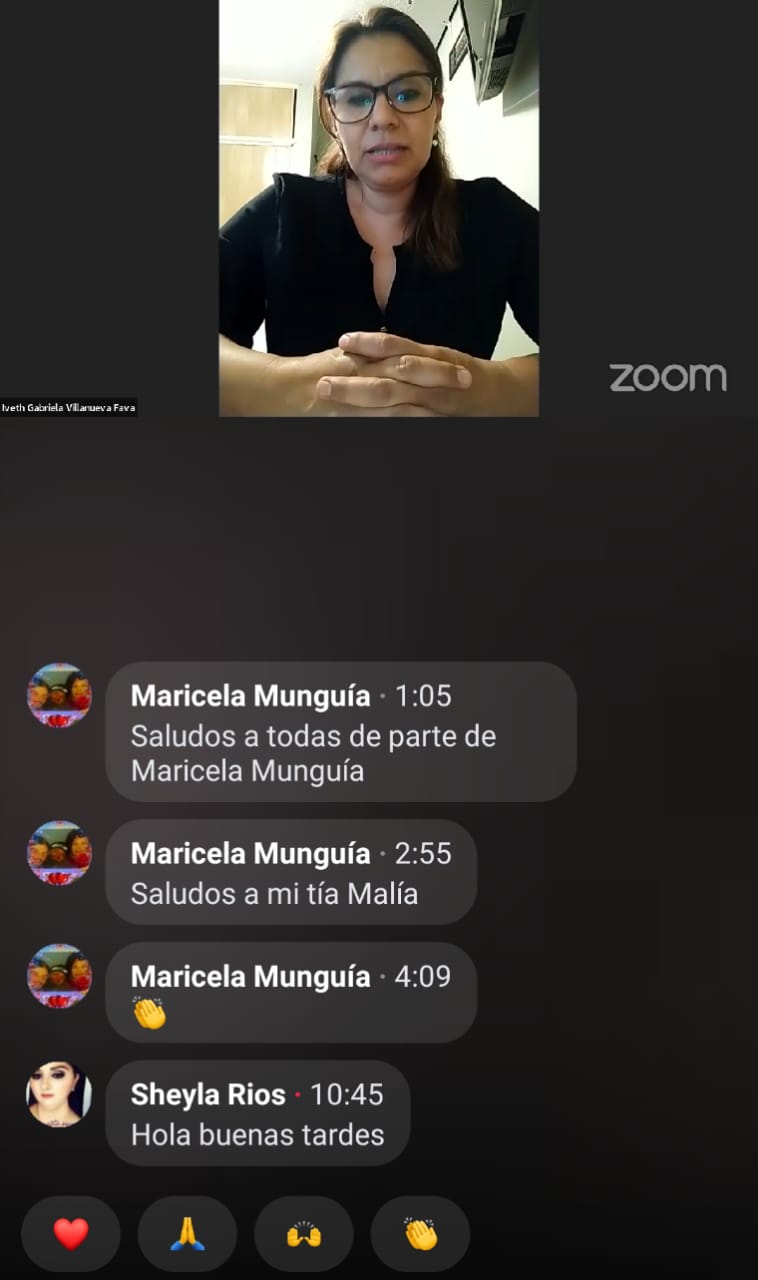Tap the live video to show player controls
Screen dimensions: 758x1280
(x=379, y=208)
